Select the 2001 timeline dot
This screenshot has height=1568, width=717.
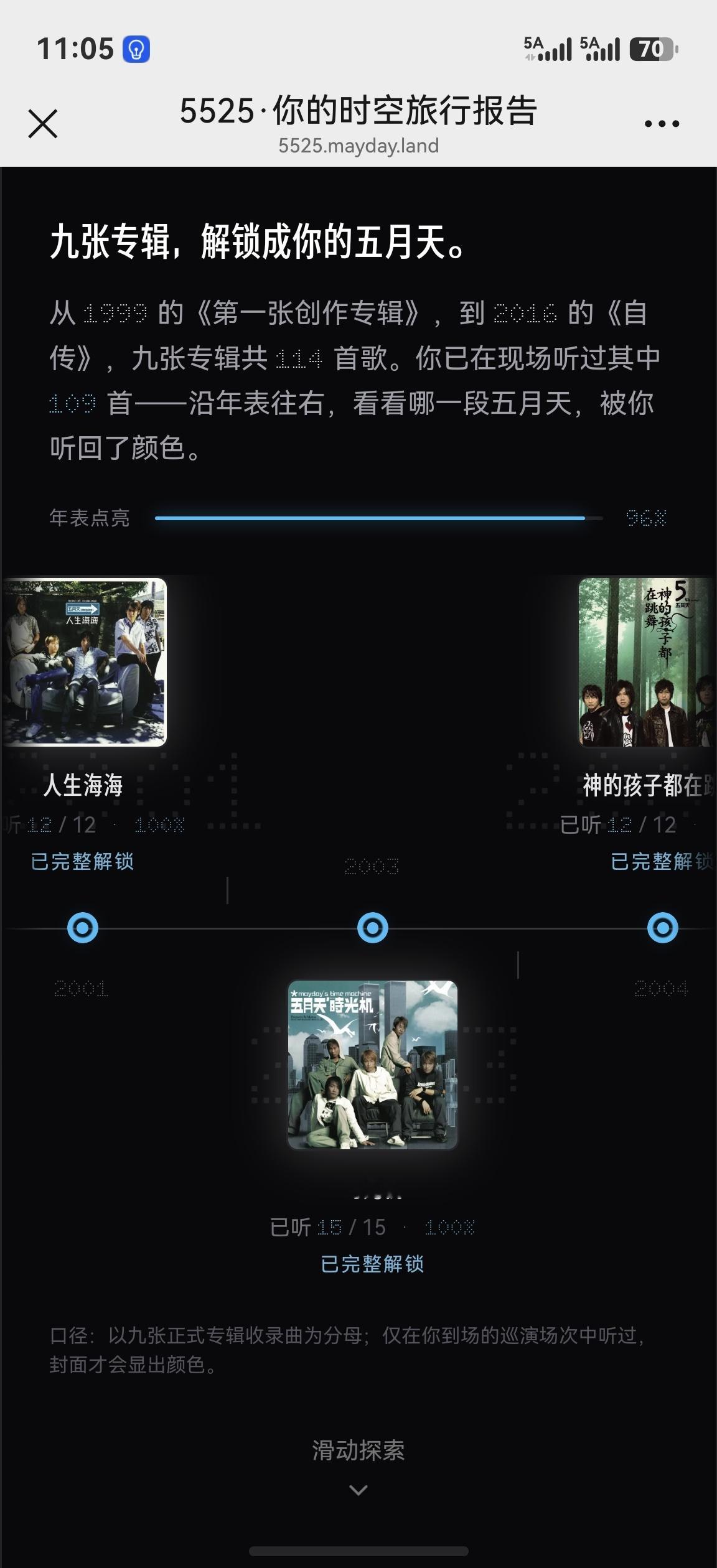tap(83, 928)
